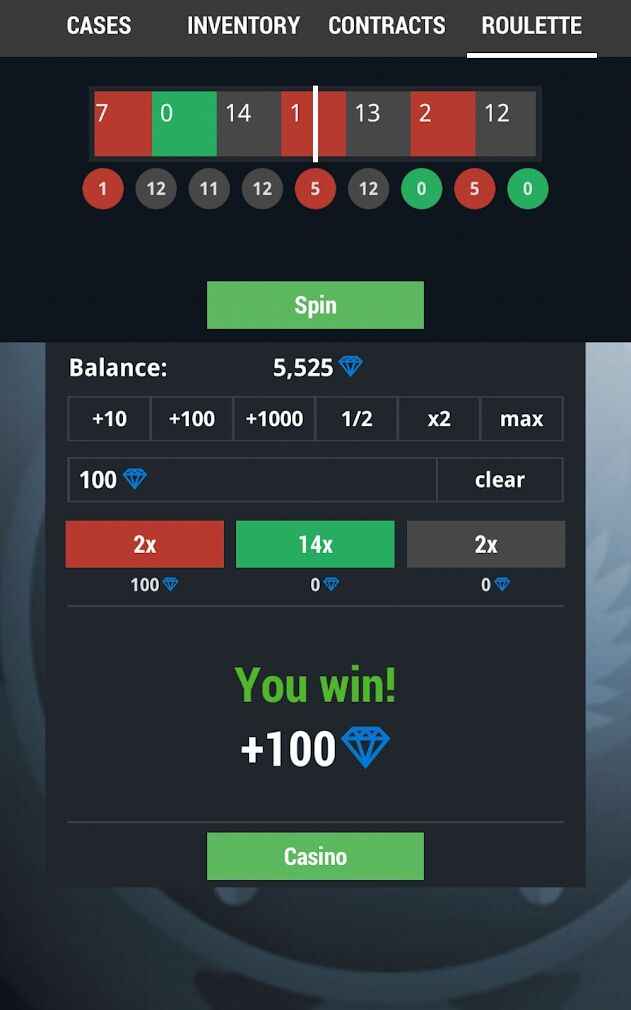Clear the bet amount

click(x=499, y=480)
